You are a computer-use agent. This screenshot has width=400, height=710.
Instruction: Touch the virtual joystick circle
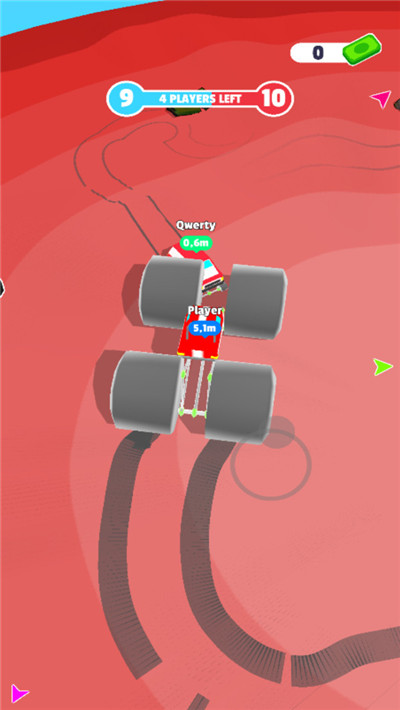pos(270,465)
